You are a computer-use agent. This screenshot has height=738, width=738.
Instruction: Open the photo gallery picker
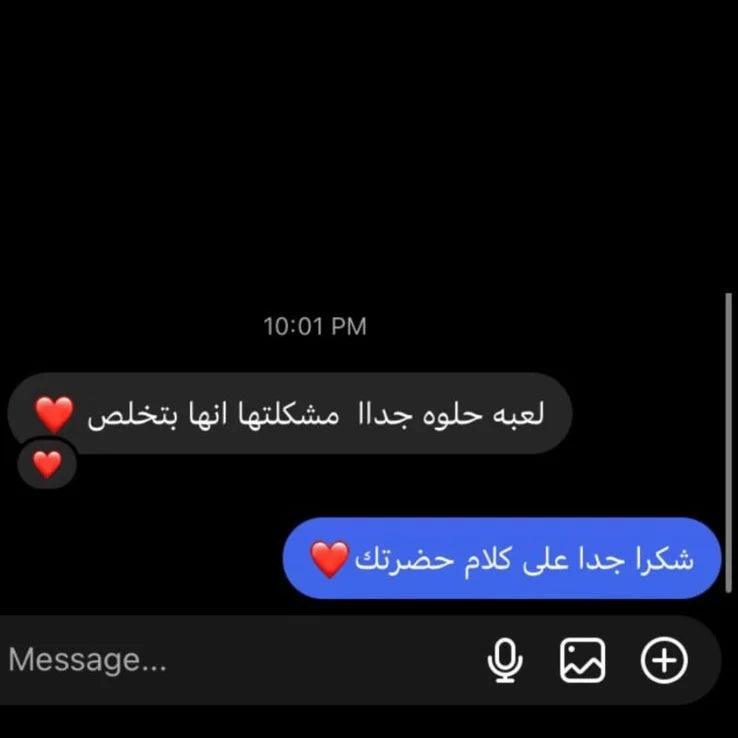583,661
